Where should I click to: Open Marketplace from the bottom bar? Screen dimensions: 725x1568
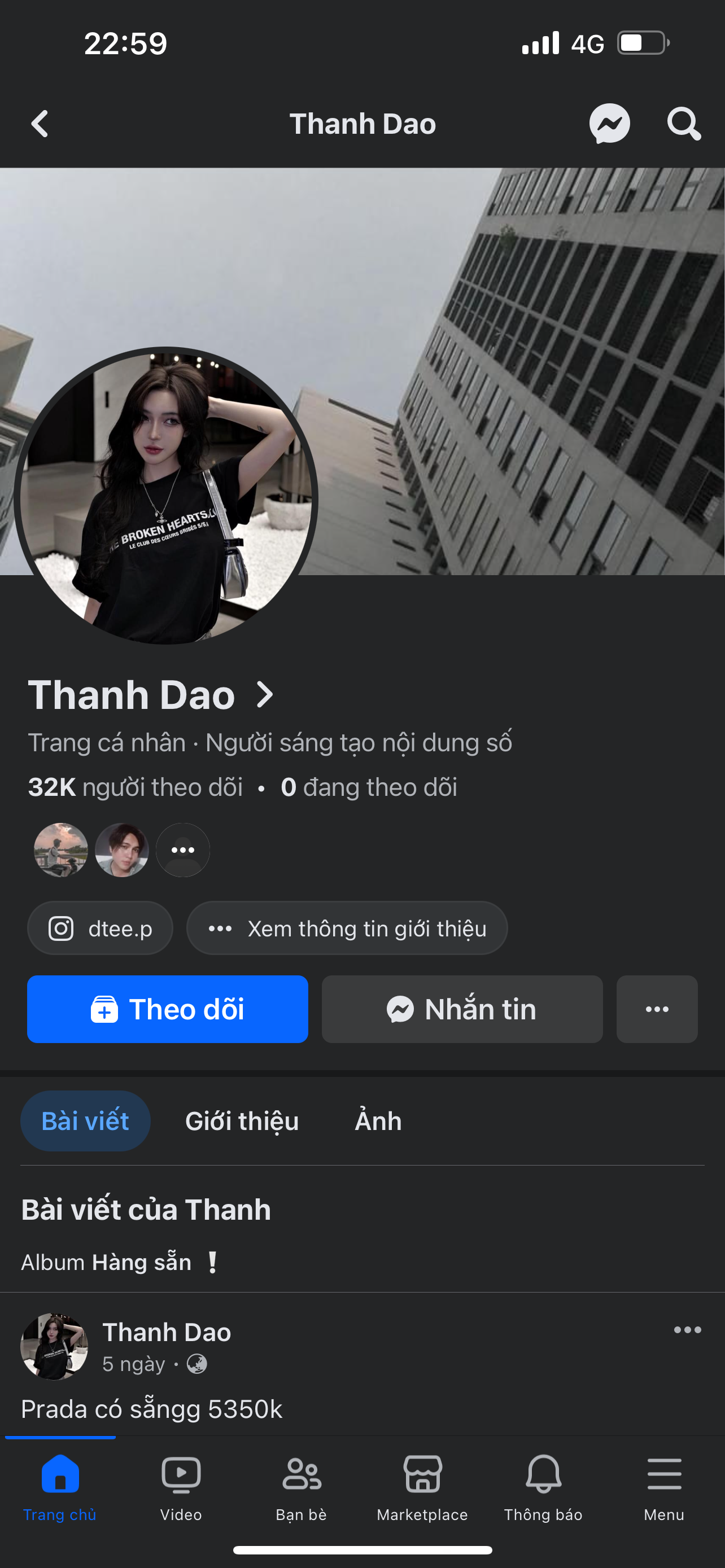422,1486
